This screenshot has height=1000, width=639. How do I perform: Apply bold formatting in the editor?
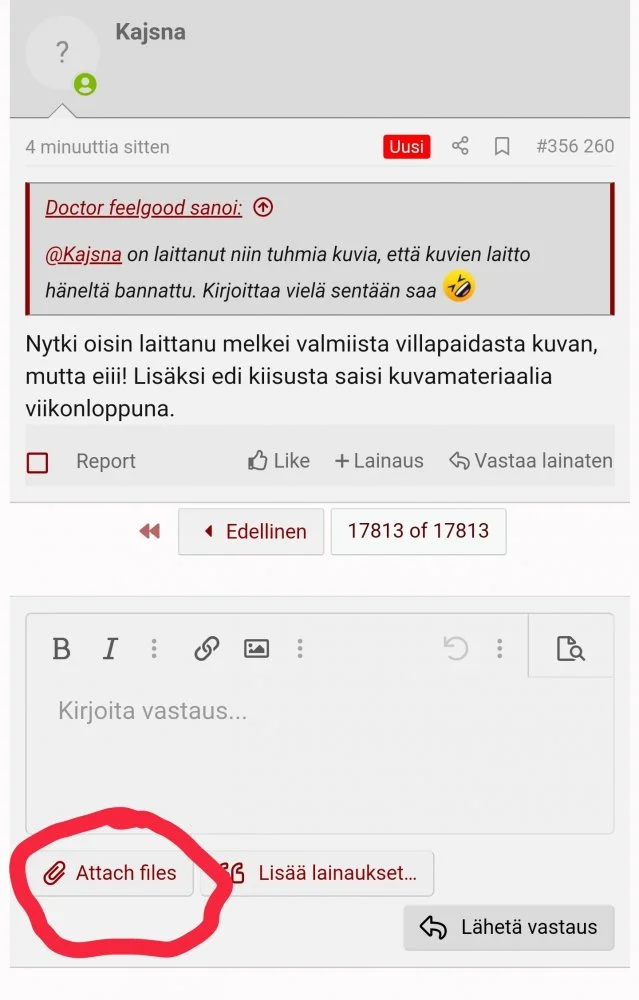coord(61,649)
